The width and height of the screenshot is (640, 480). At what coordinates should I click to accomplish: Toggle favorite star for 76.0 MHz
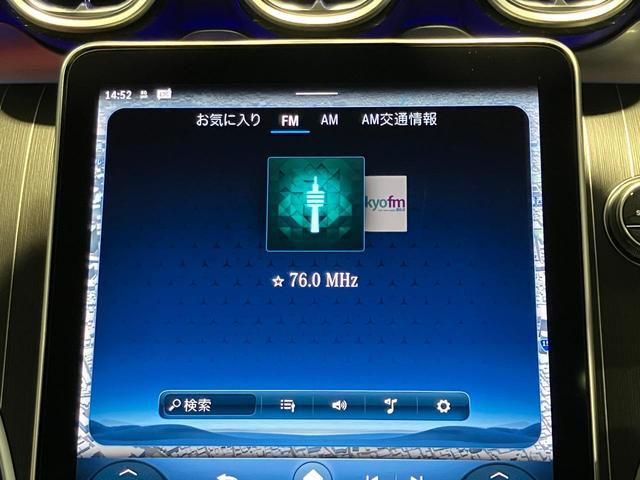click(x=278, y=281)
